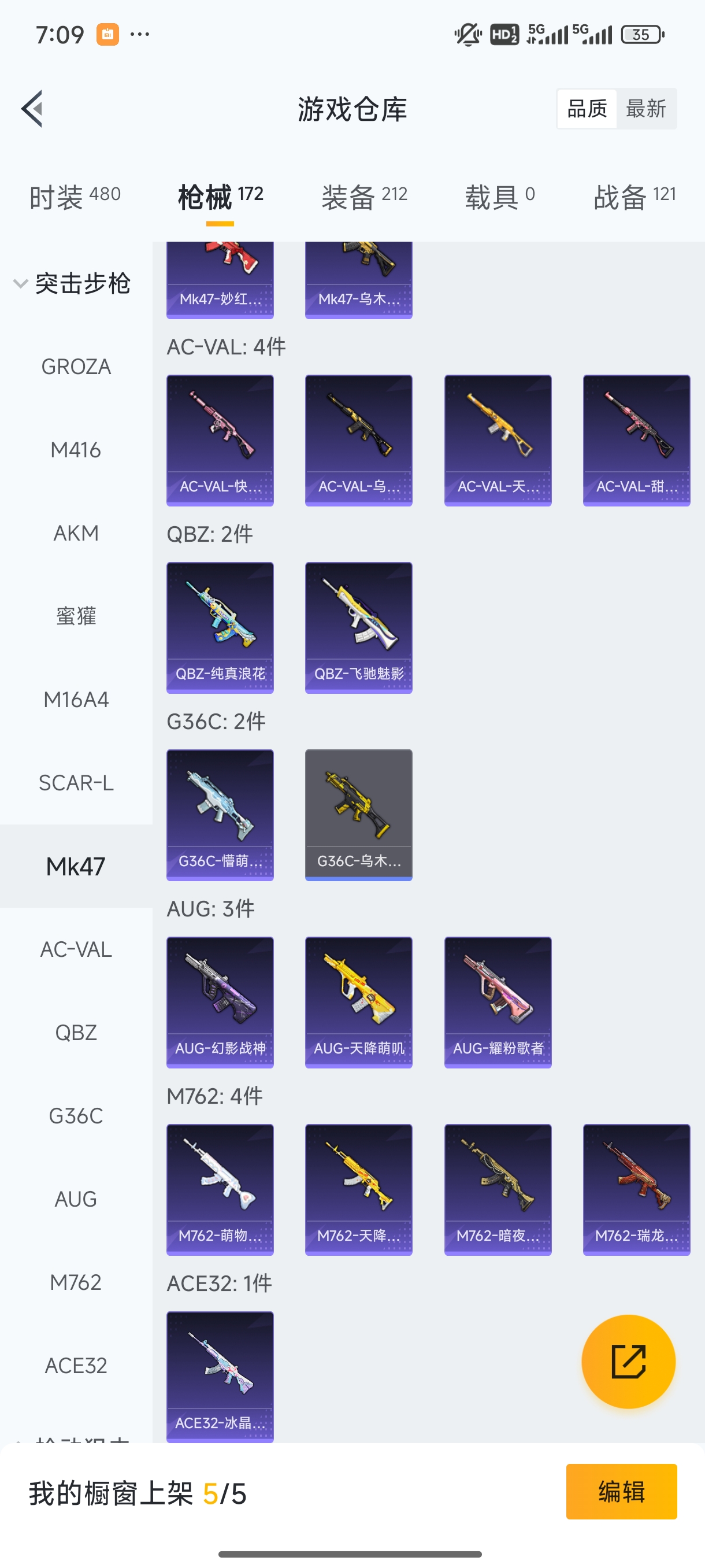Switch to the 载具 tab
Viewport: 705px width, 1568px height.
click(499, 197)
